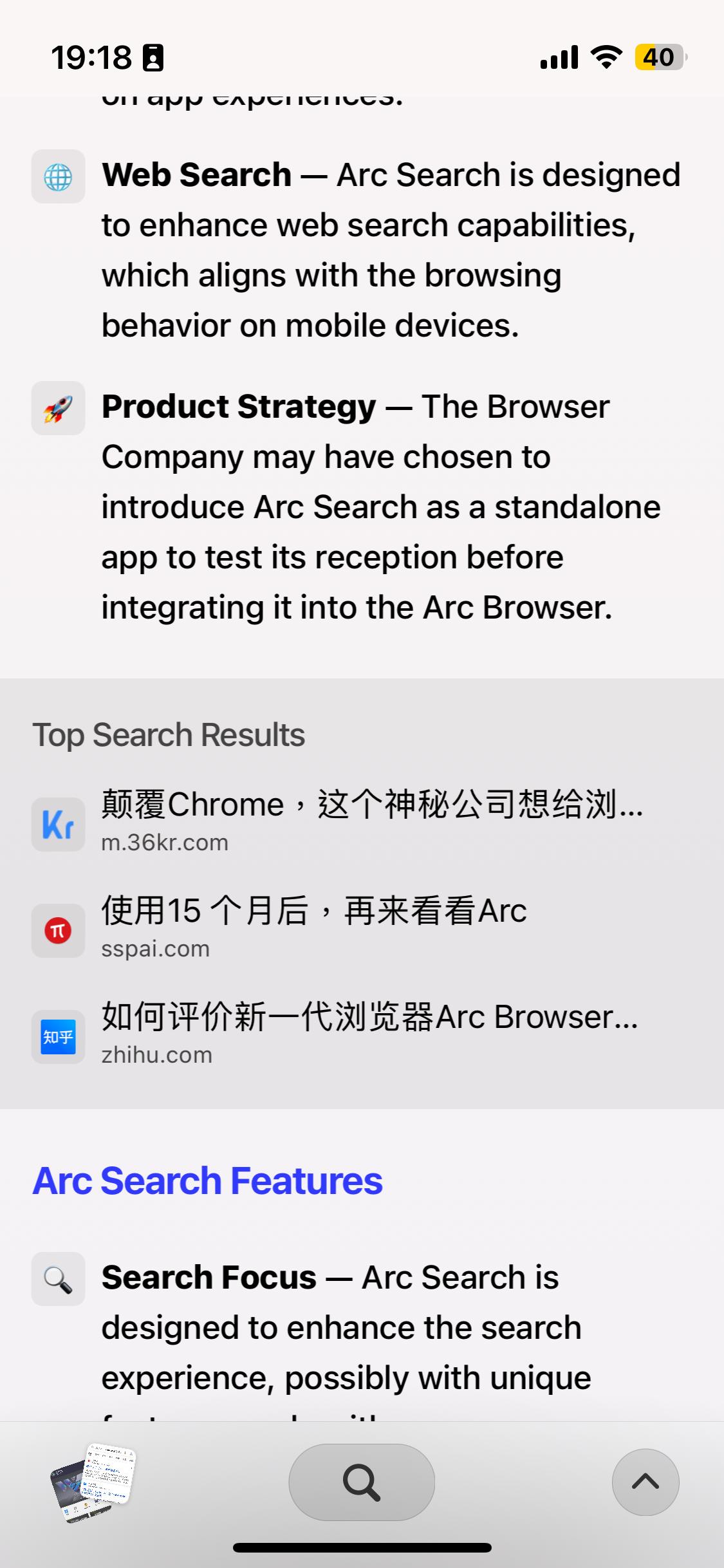Tap the scroll-to-top chevron button
Image resolution: width=724 pixels, height=1568 pixels.
(645, 1482)
